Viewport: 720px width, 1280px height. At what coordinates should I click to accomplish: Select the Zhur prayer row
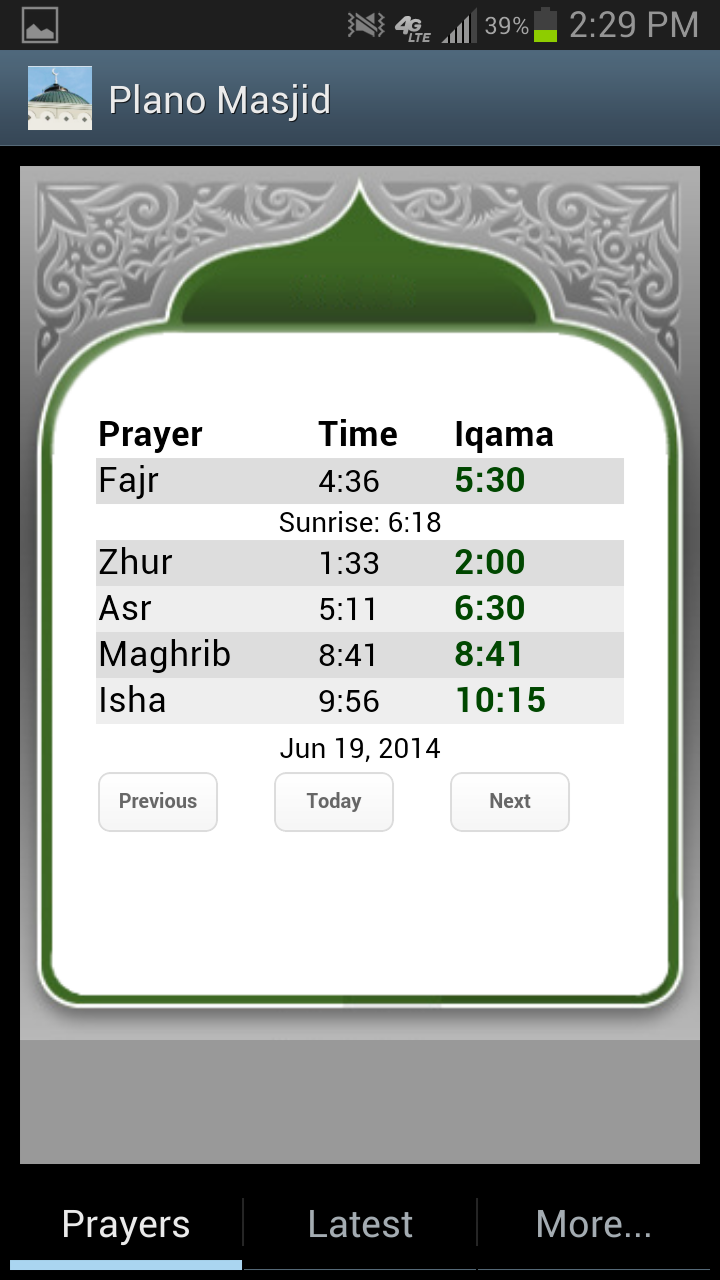tap(360, 562)
